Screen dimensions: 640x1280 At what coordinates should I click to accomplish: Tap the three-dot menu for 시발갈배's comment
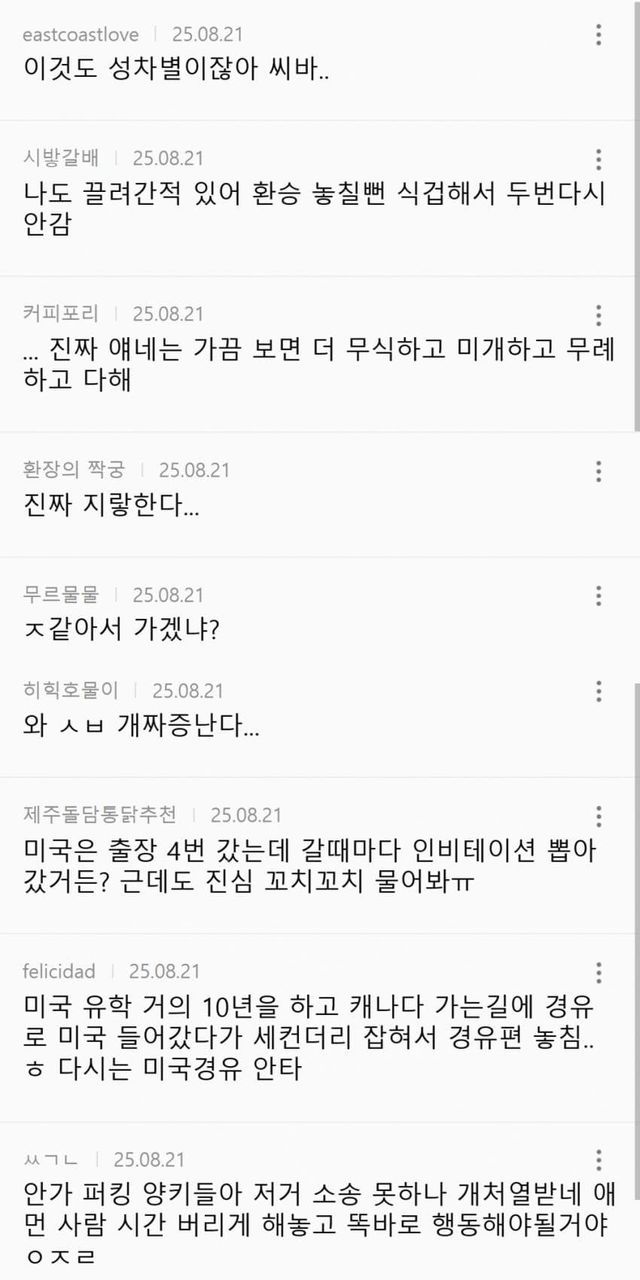coord(598,160)
